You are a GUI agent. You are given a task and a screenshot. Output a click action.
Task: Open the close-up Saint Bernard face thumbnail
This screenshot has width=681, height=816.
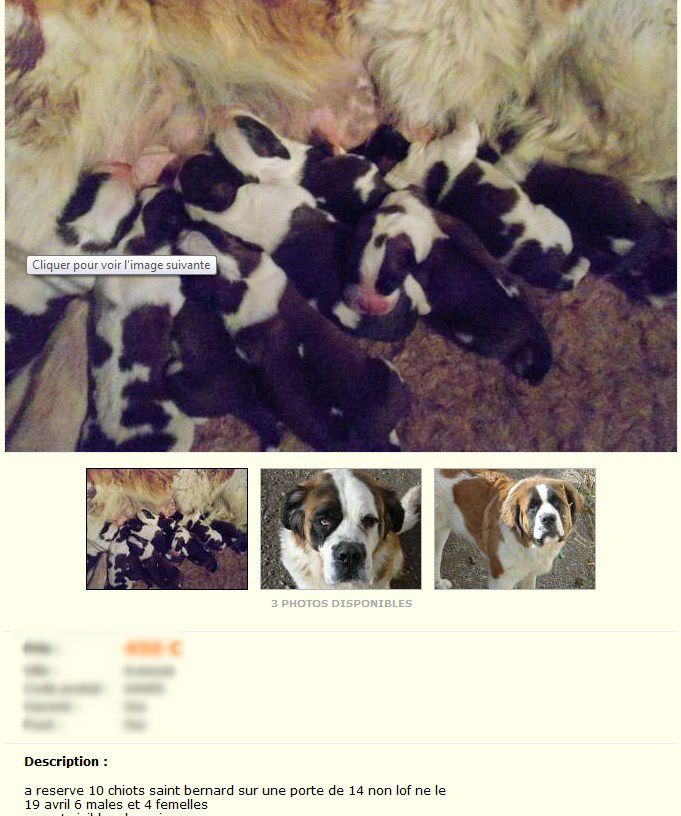(x=341, y=529)
